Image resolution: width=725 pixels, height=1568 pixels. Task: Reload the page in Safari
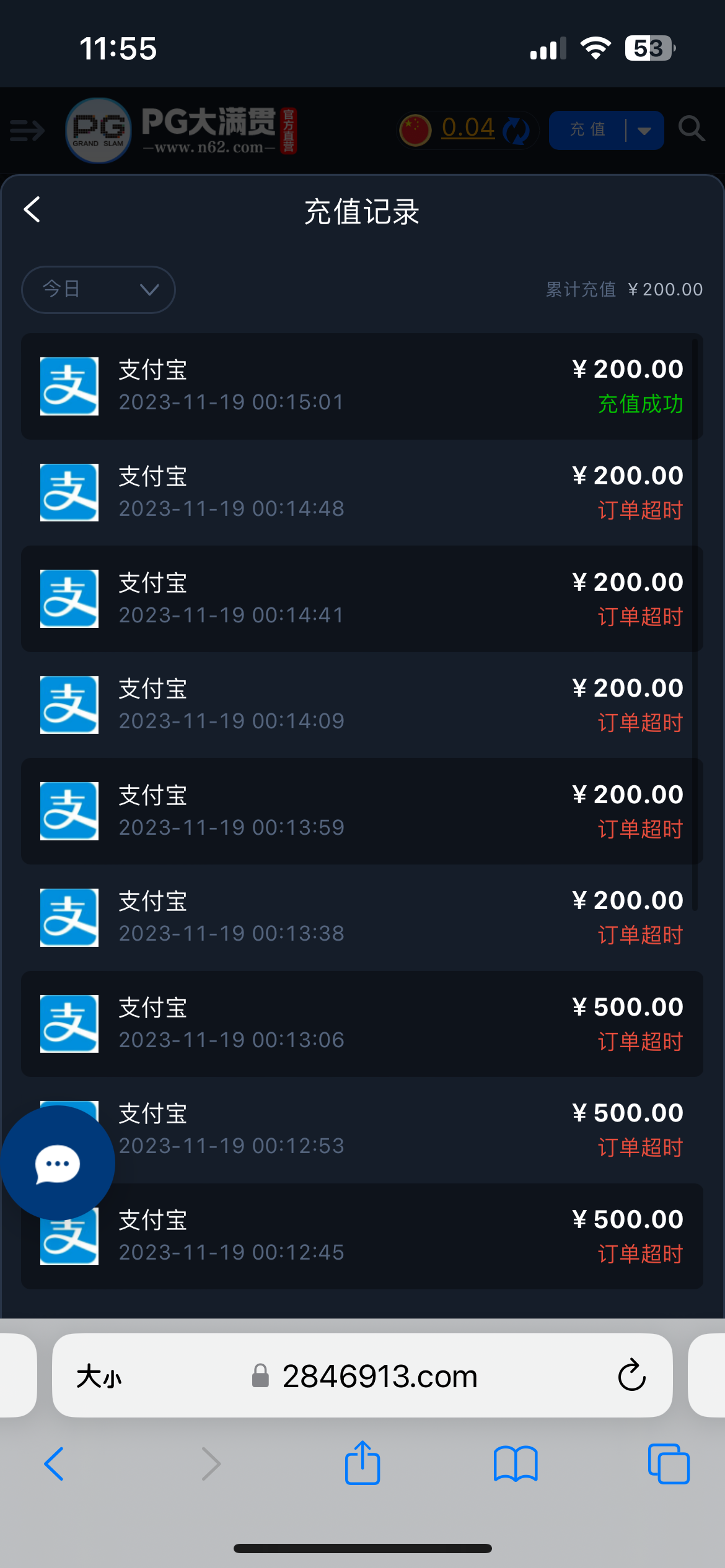(631, 1375)
